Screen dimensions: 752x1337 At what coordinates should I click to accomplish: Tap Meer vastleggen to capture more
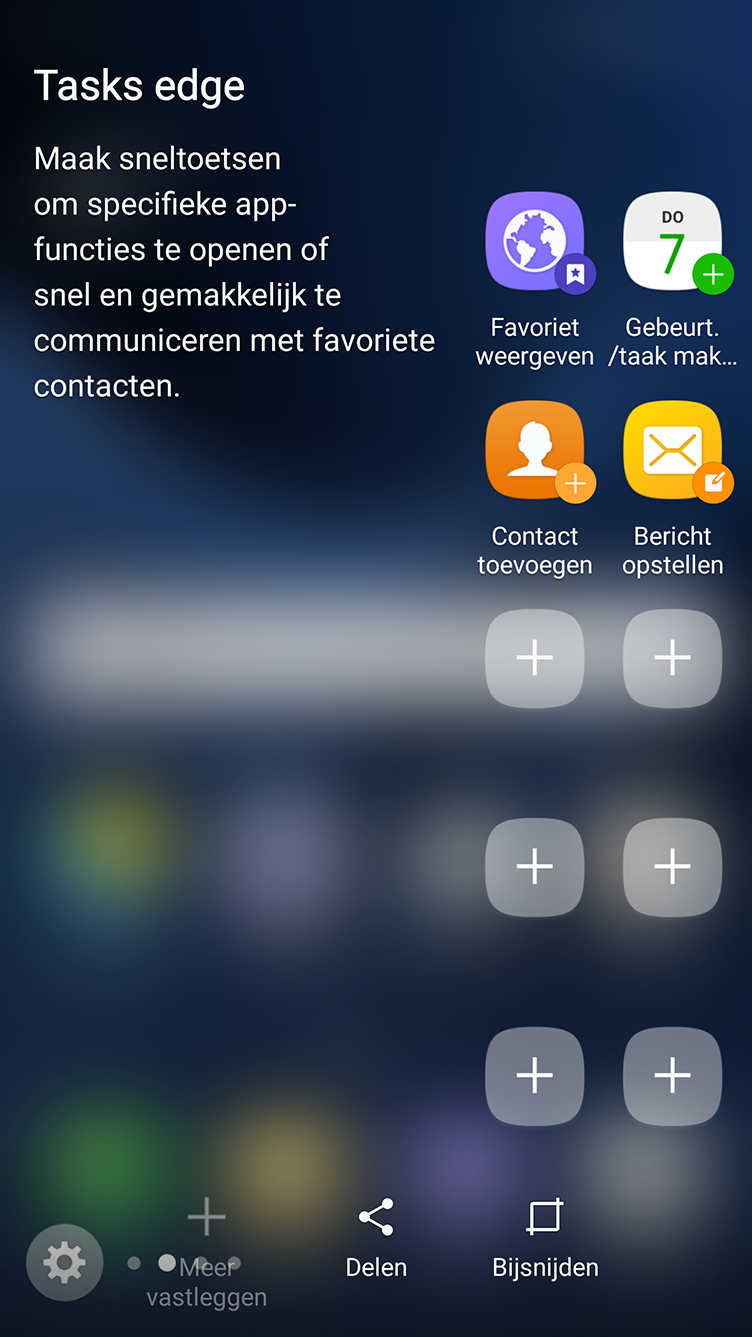207,1253
